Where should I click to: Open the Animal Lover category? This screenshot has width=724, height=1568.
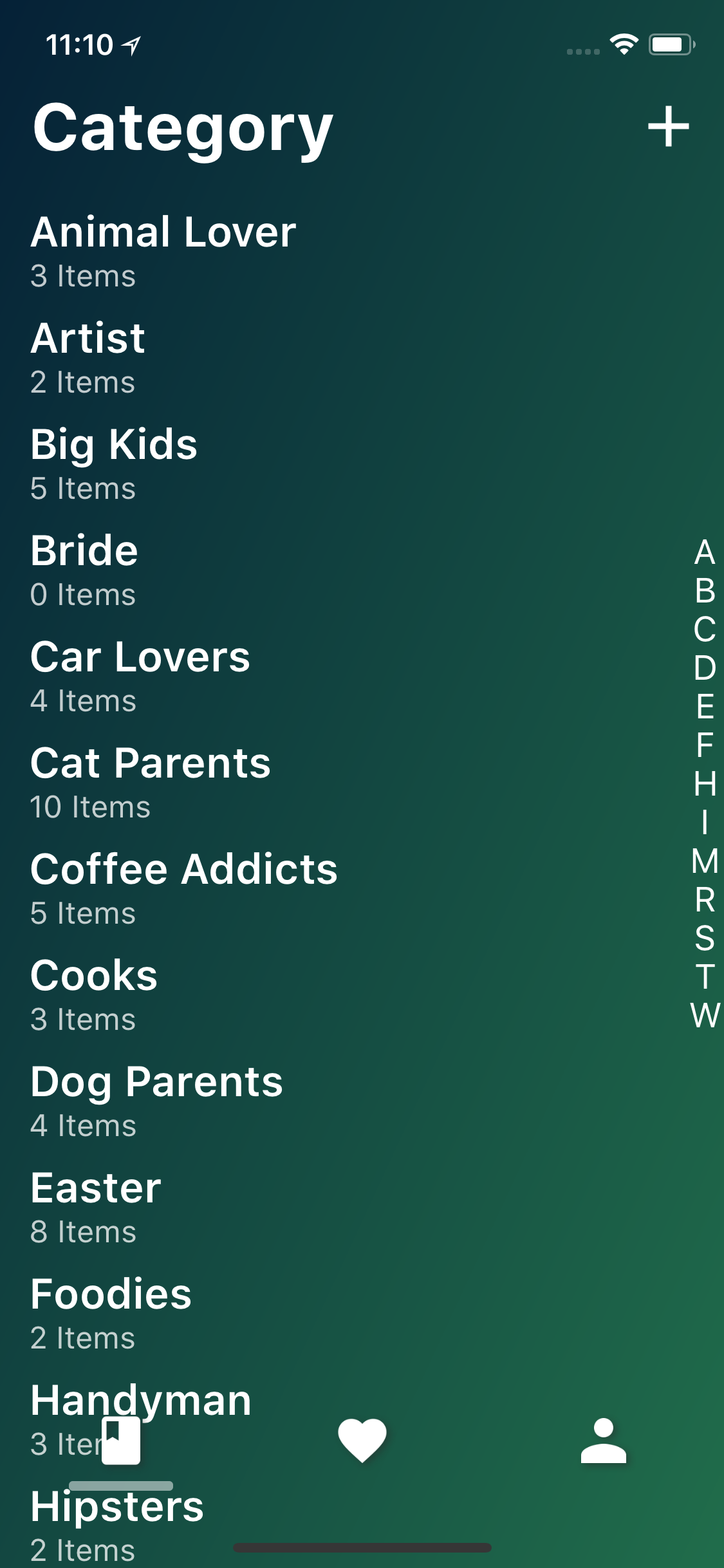pos(163,250)
